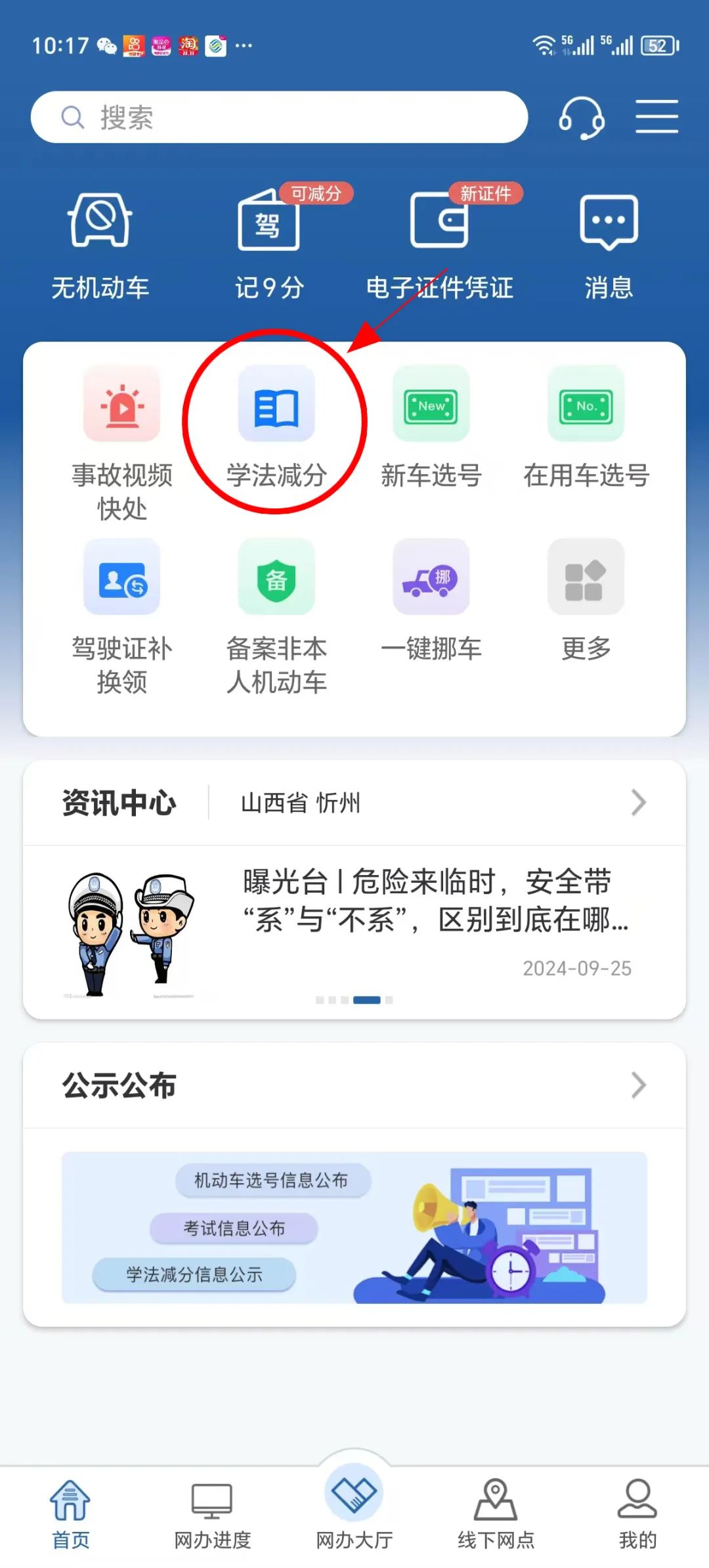Select 在用车选号 plate selection
Screen dimensions: 709x1568
[x=586, y=406]
